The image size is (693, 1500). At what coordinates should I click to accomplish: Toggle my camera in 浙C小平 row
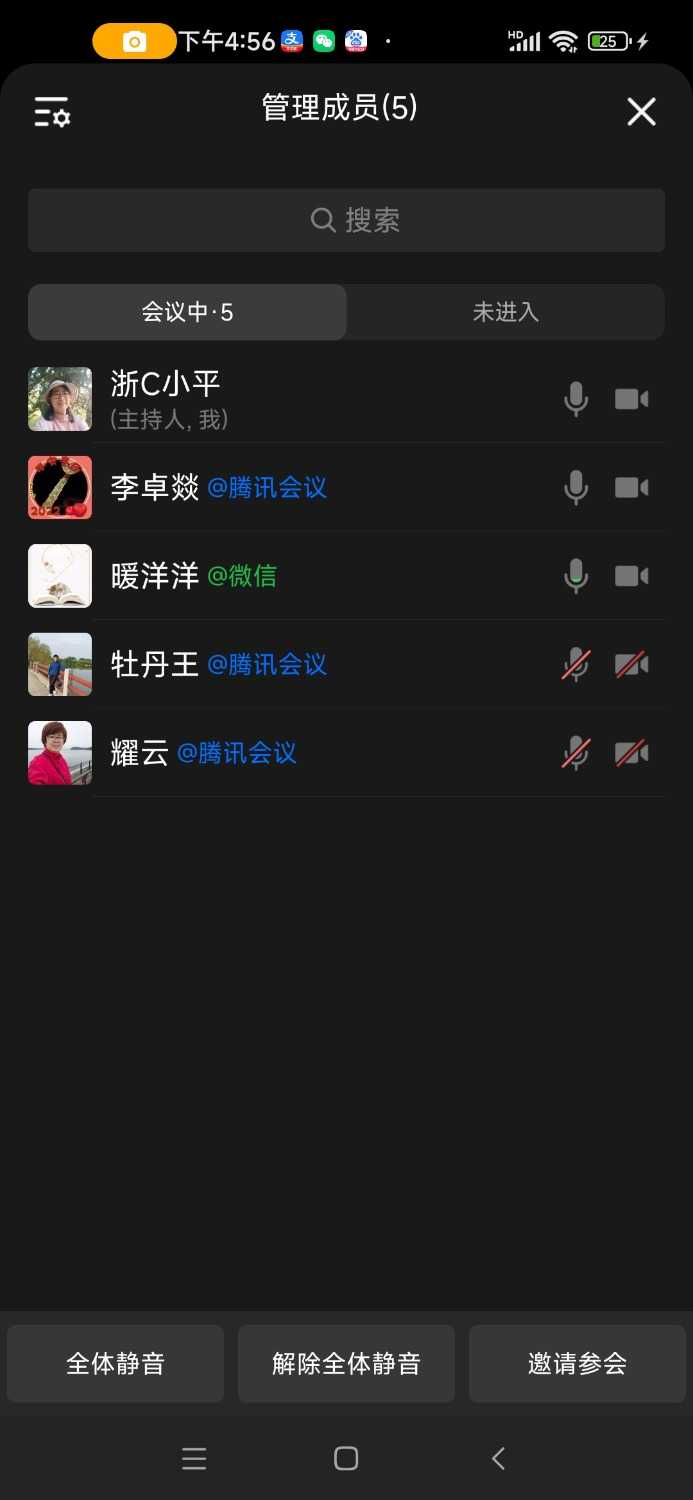click(631, 400)
